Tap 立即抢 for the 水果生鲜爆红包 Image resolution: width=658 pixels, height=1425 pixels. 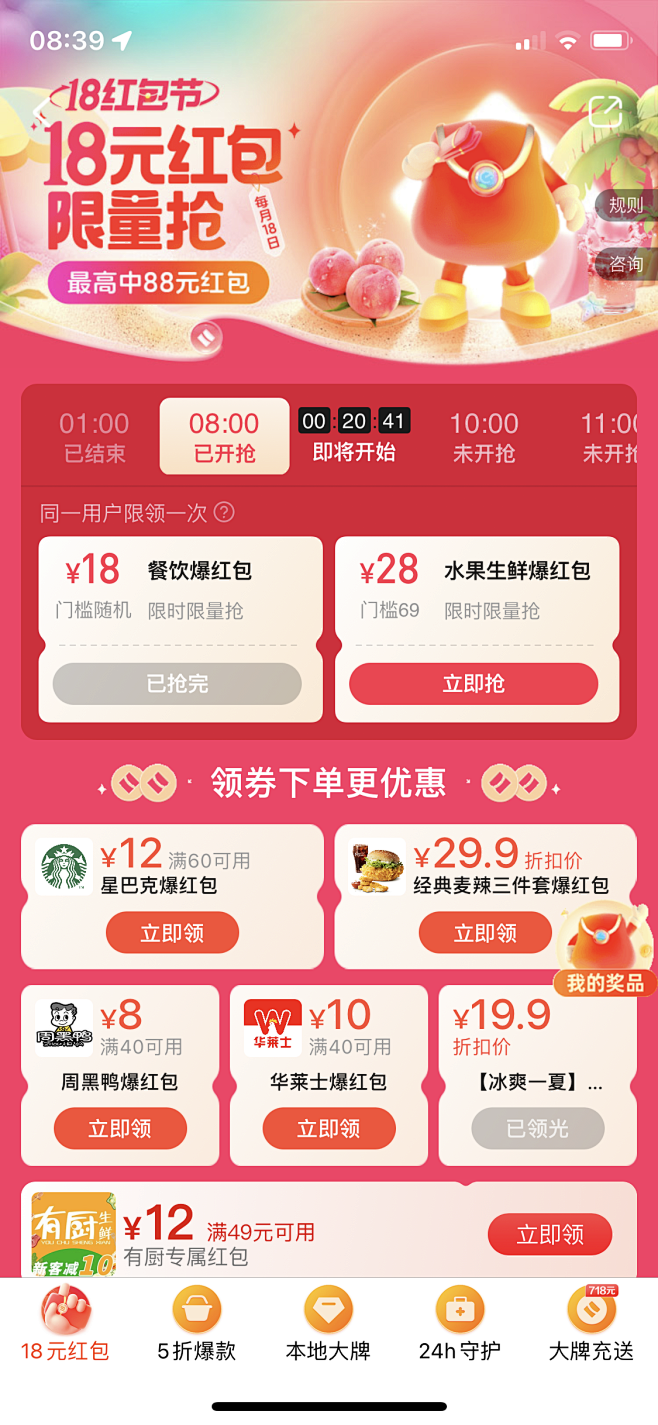point(473,684)
